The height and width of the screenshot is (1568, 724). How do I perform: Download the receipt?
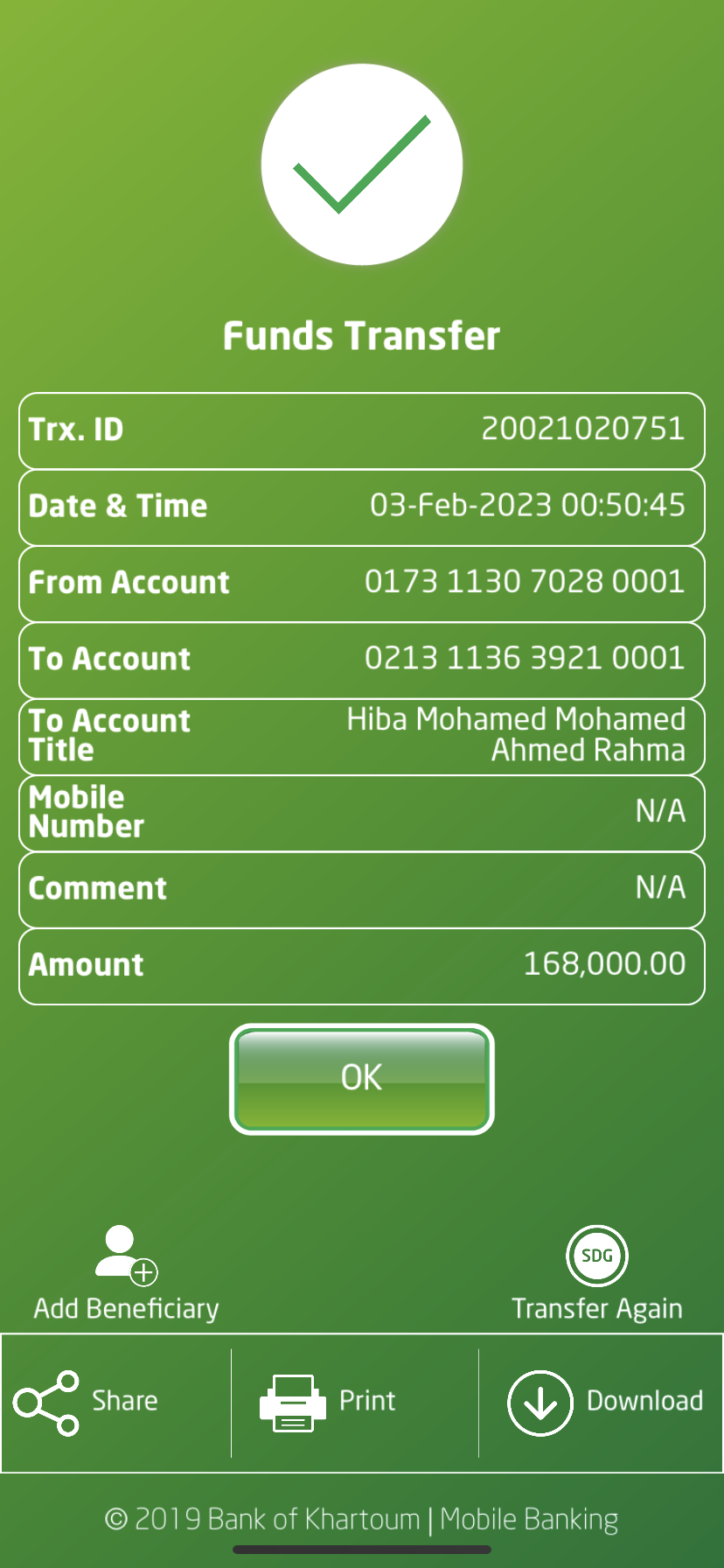pyautogui.click(x=605, y=1402)
